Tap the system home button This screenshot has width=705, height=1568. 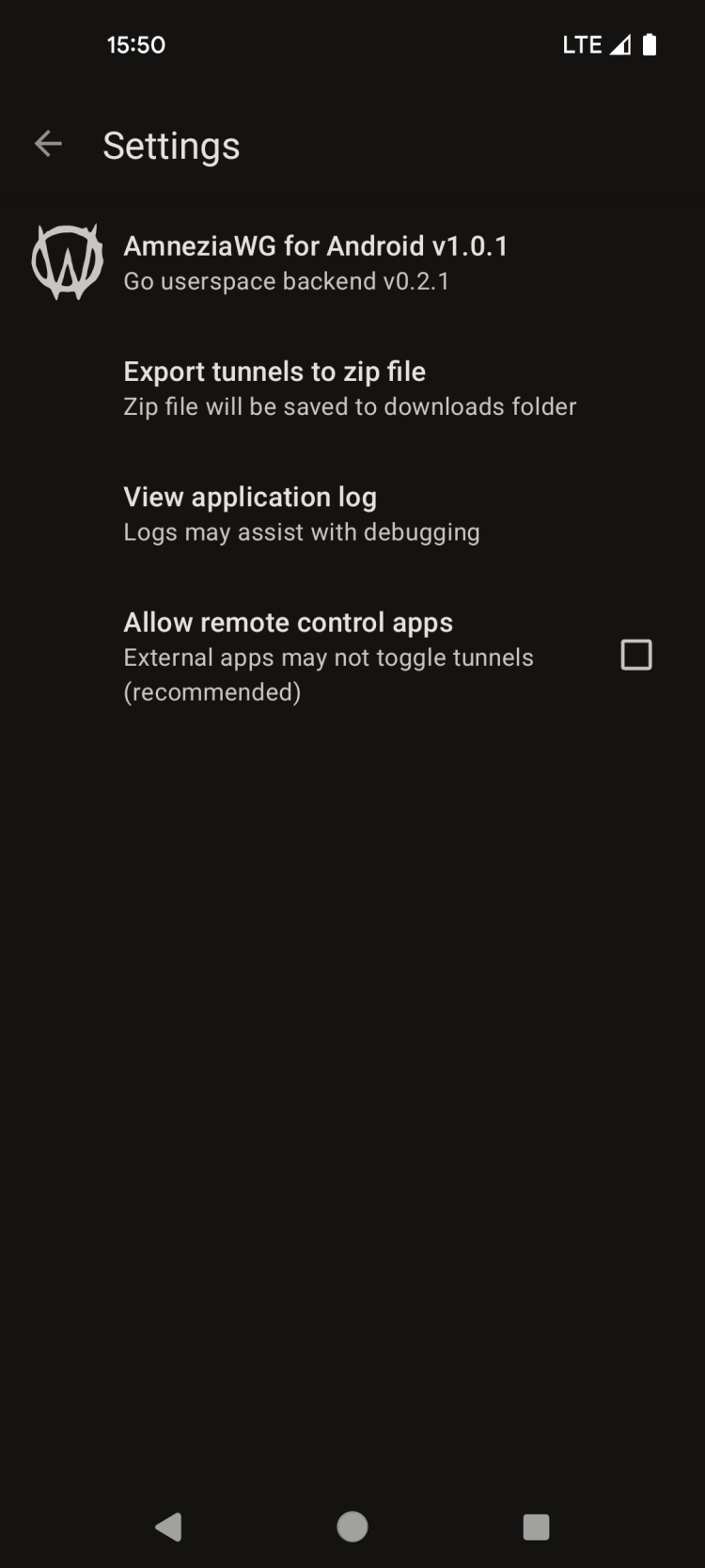[352, 1526]
